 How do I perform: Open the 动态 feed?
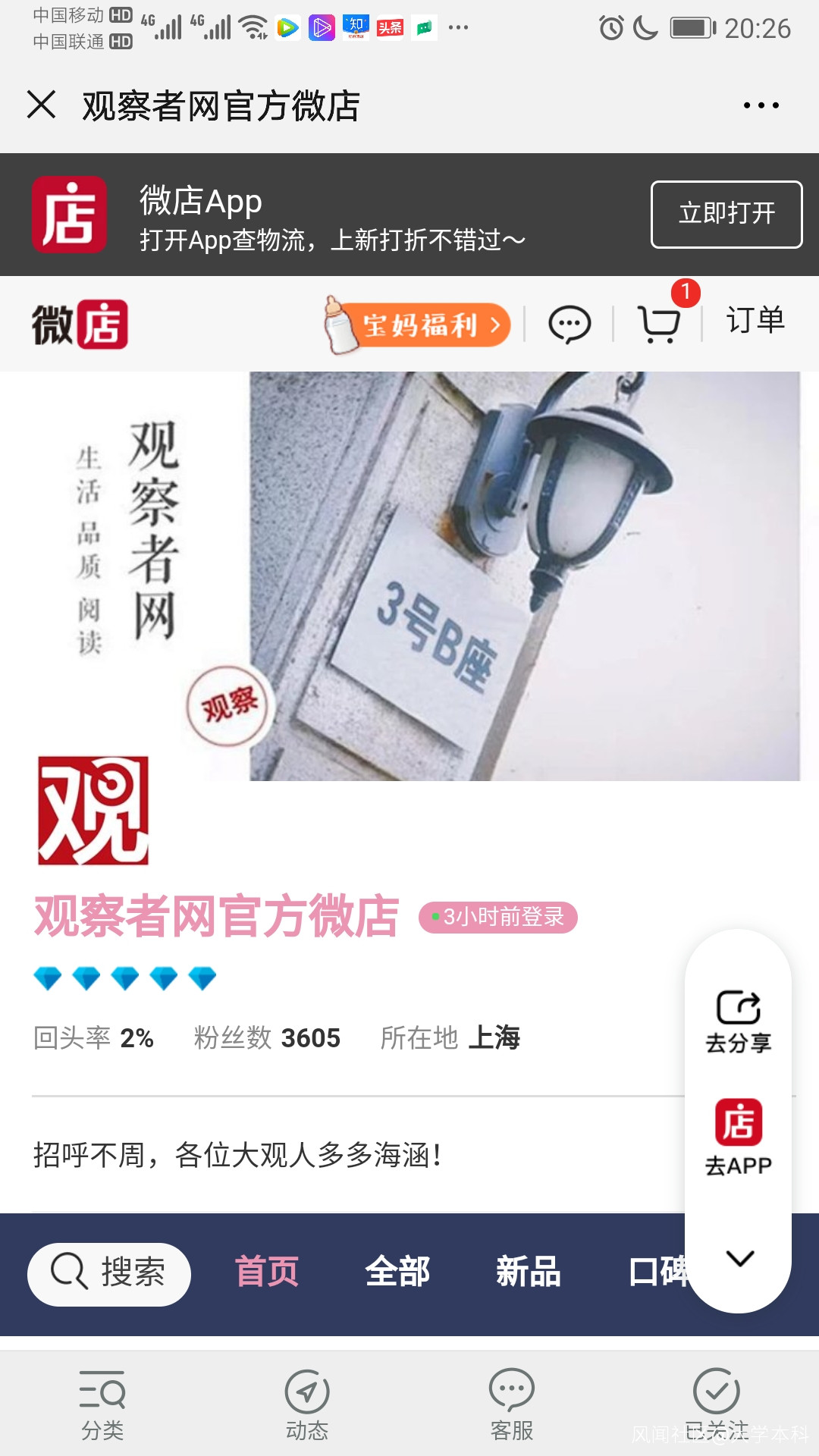coord(307,1404)
